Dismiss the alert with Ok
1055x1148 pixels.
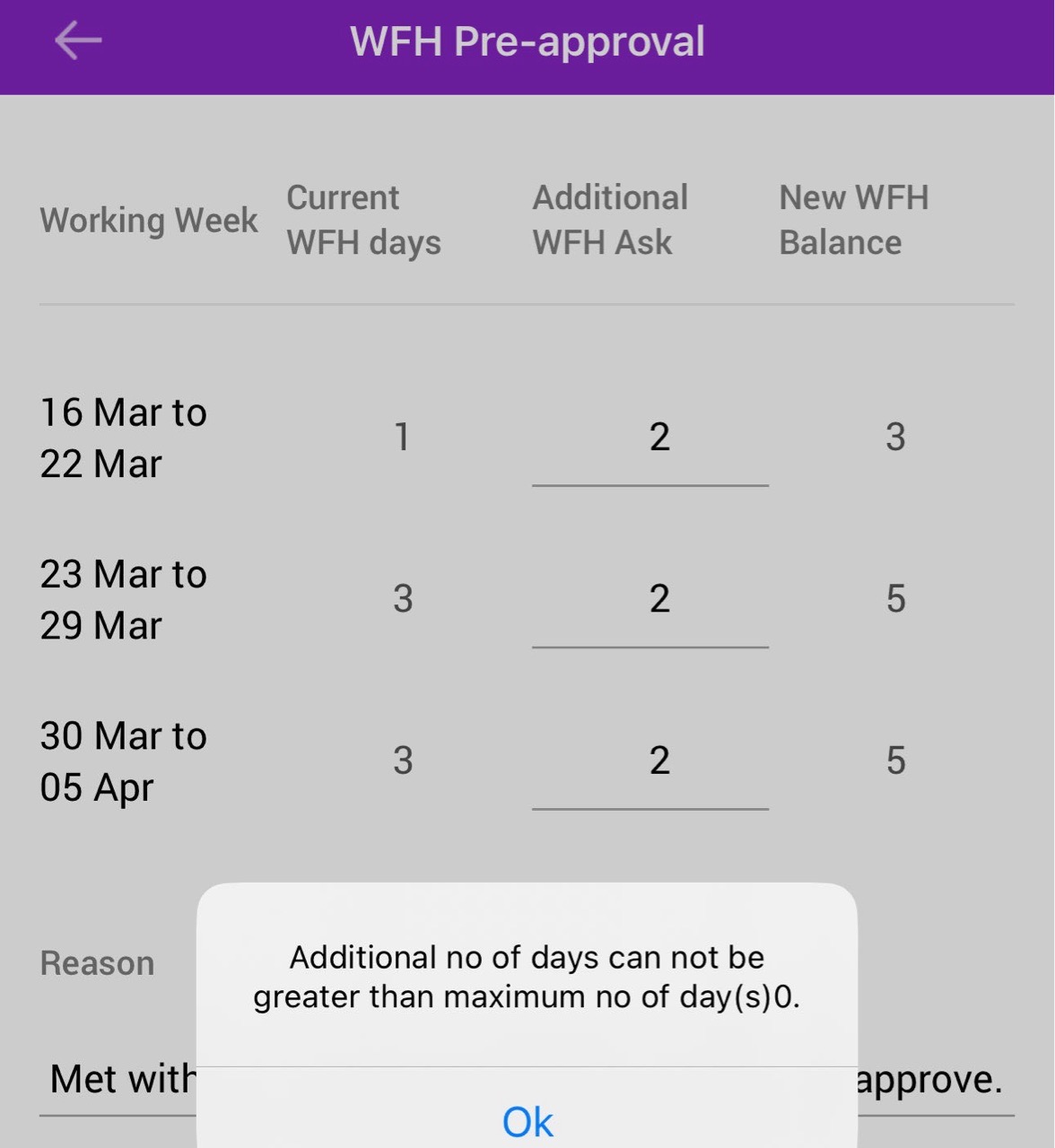[527, 1121]
